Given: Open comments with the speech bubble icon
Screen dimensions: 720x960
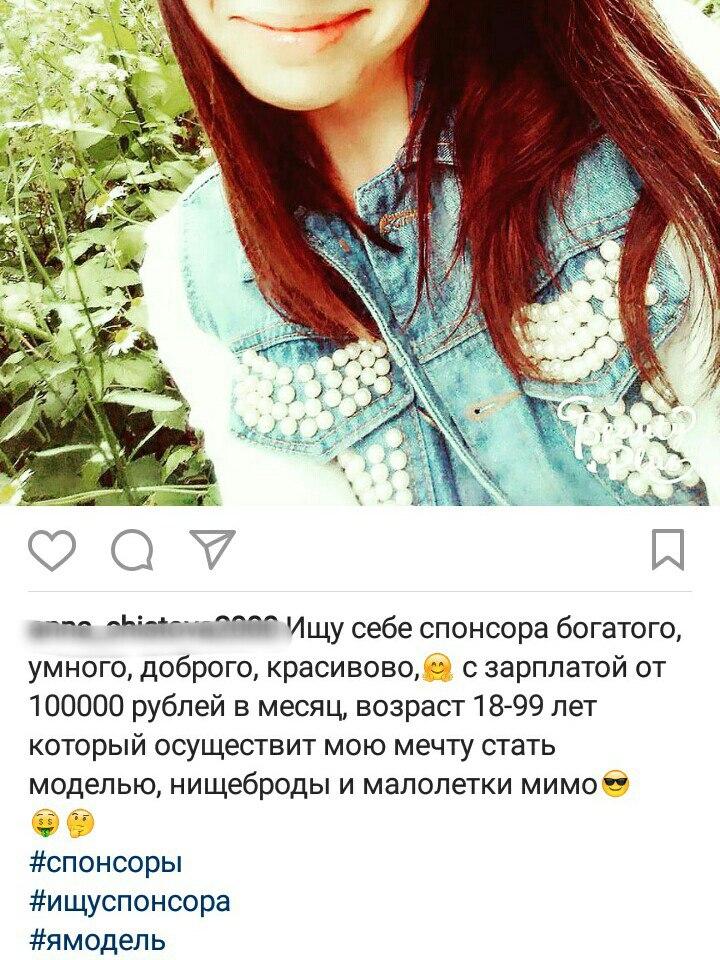Looking at the screenshot, I should coord(132,551).
